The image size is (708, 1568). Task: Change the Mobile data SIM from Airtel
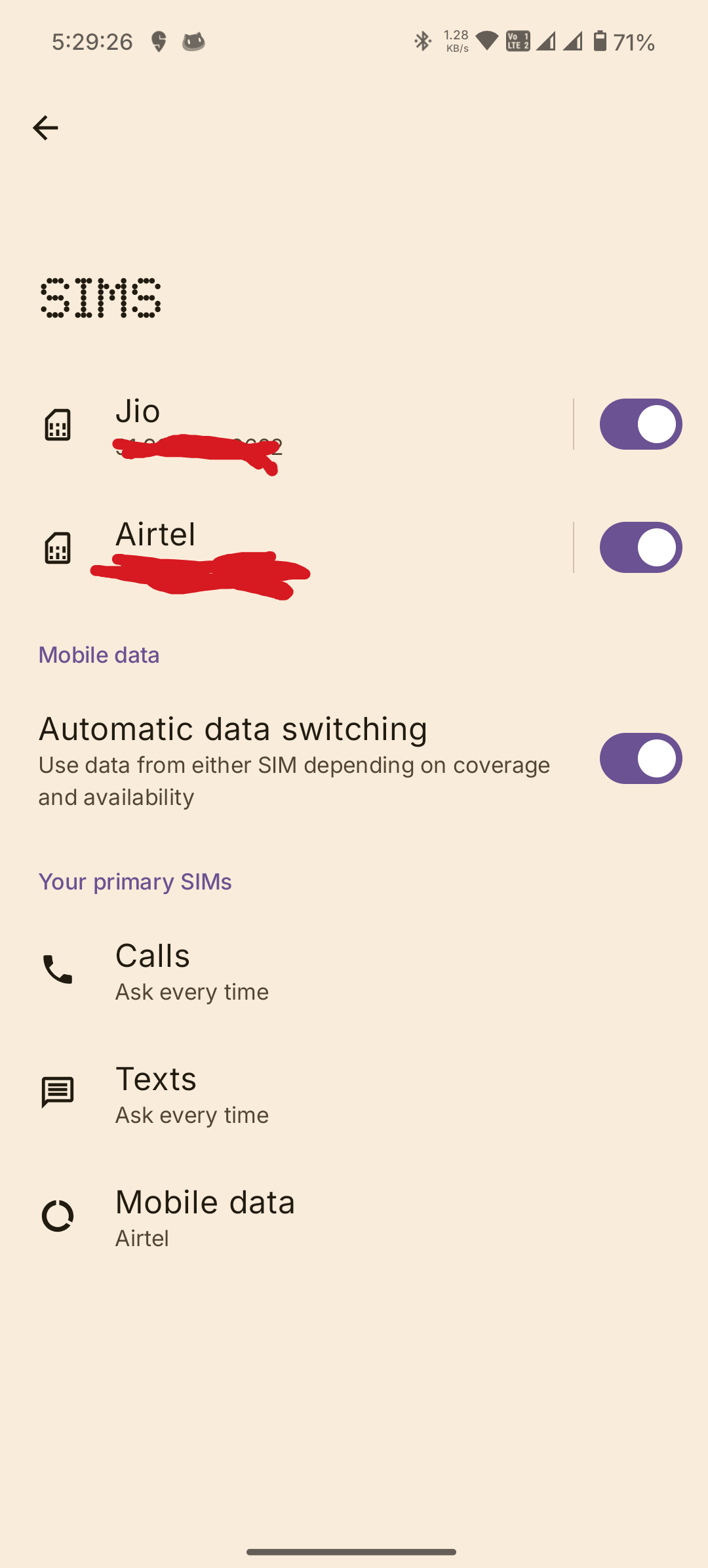click(205, 1217)
